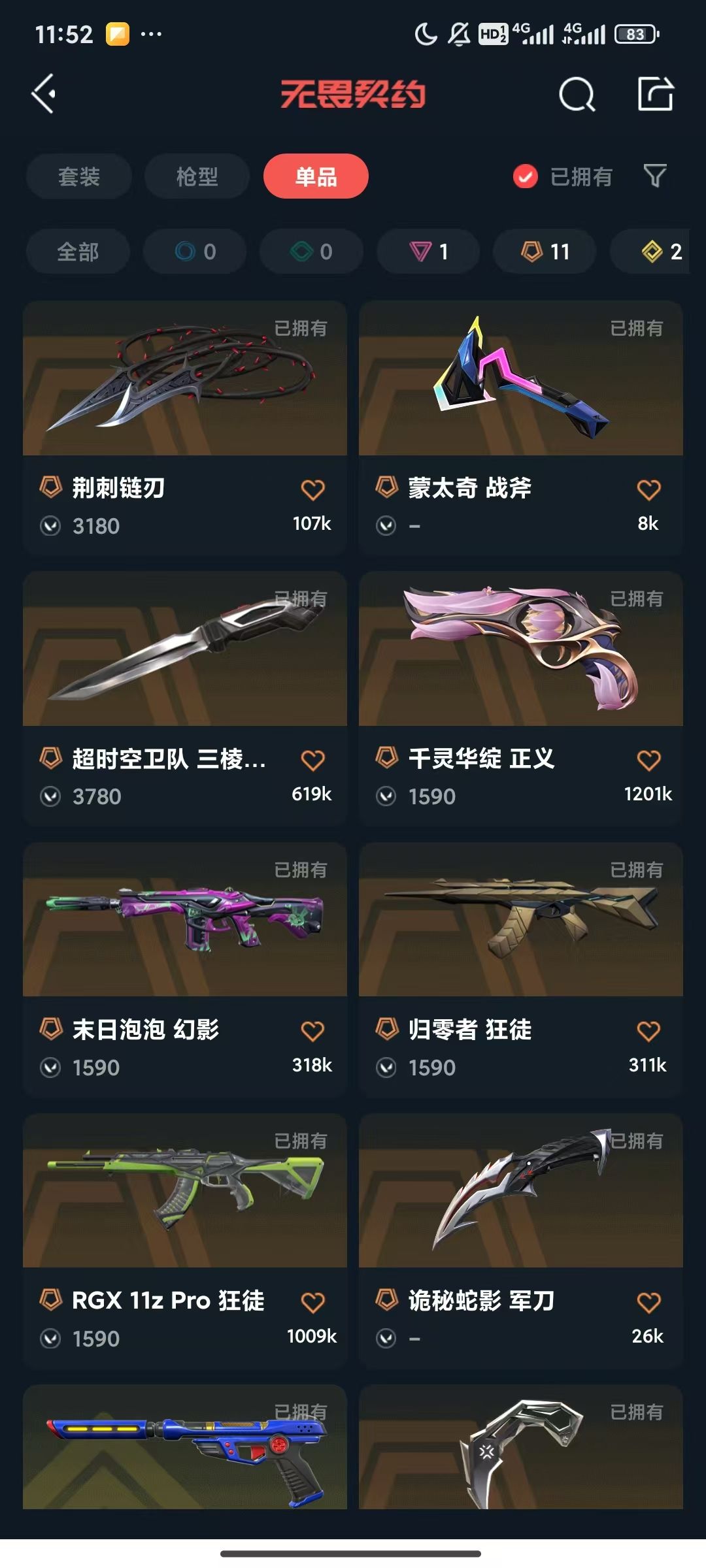Favorite the 诡秘蛇影 军刀 item heart

pyautogui.click(x=648, y=1300)
